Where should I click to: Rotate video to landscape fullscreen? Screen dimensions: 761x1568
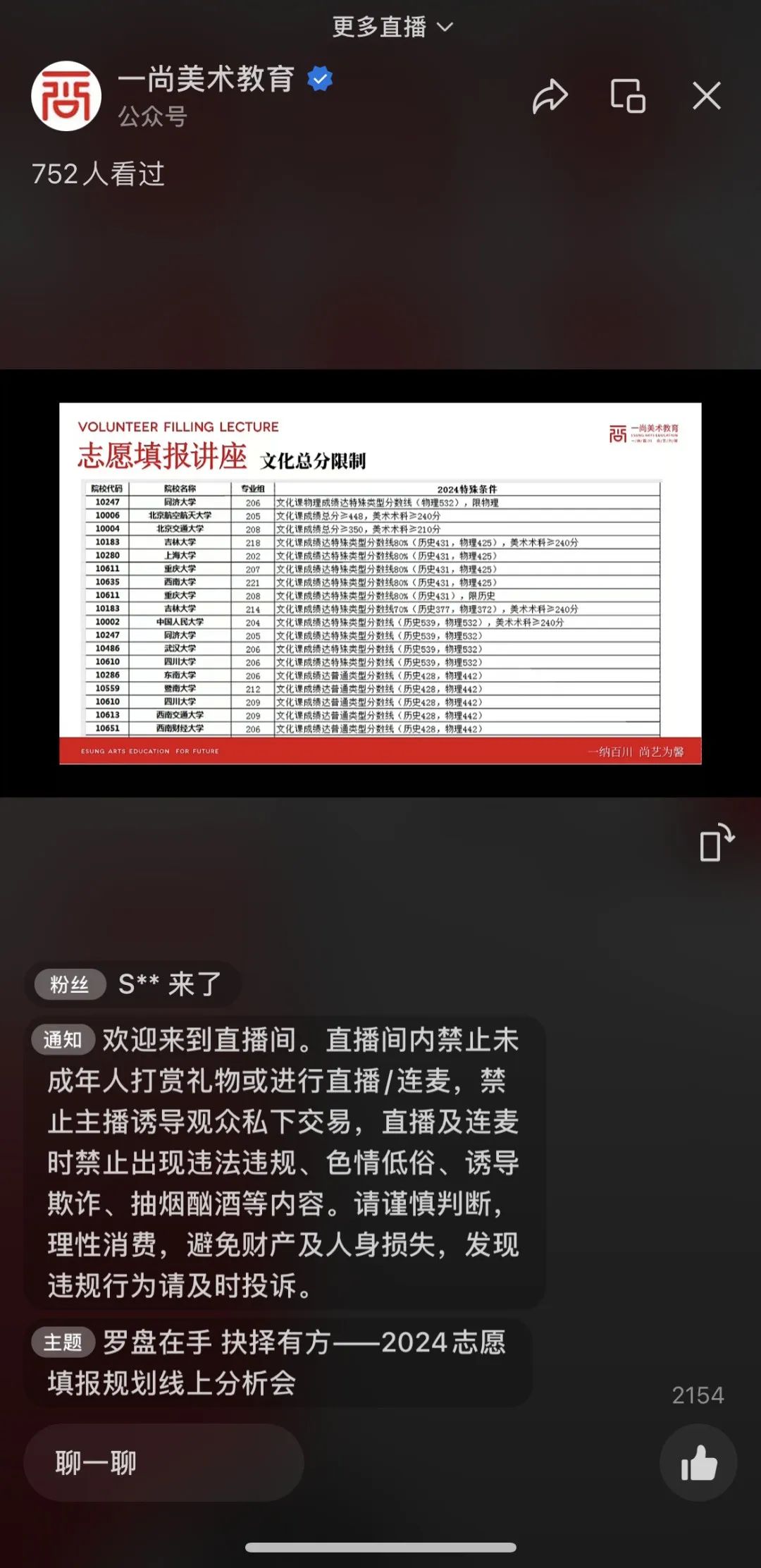(x=716, y=843)
